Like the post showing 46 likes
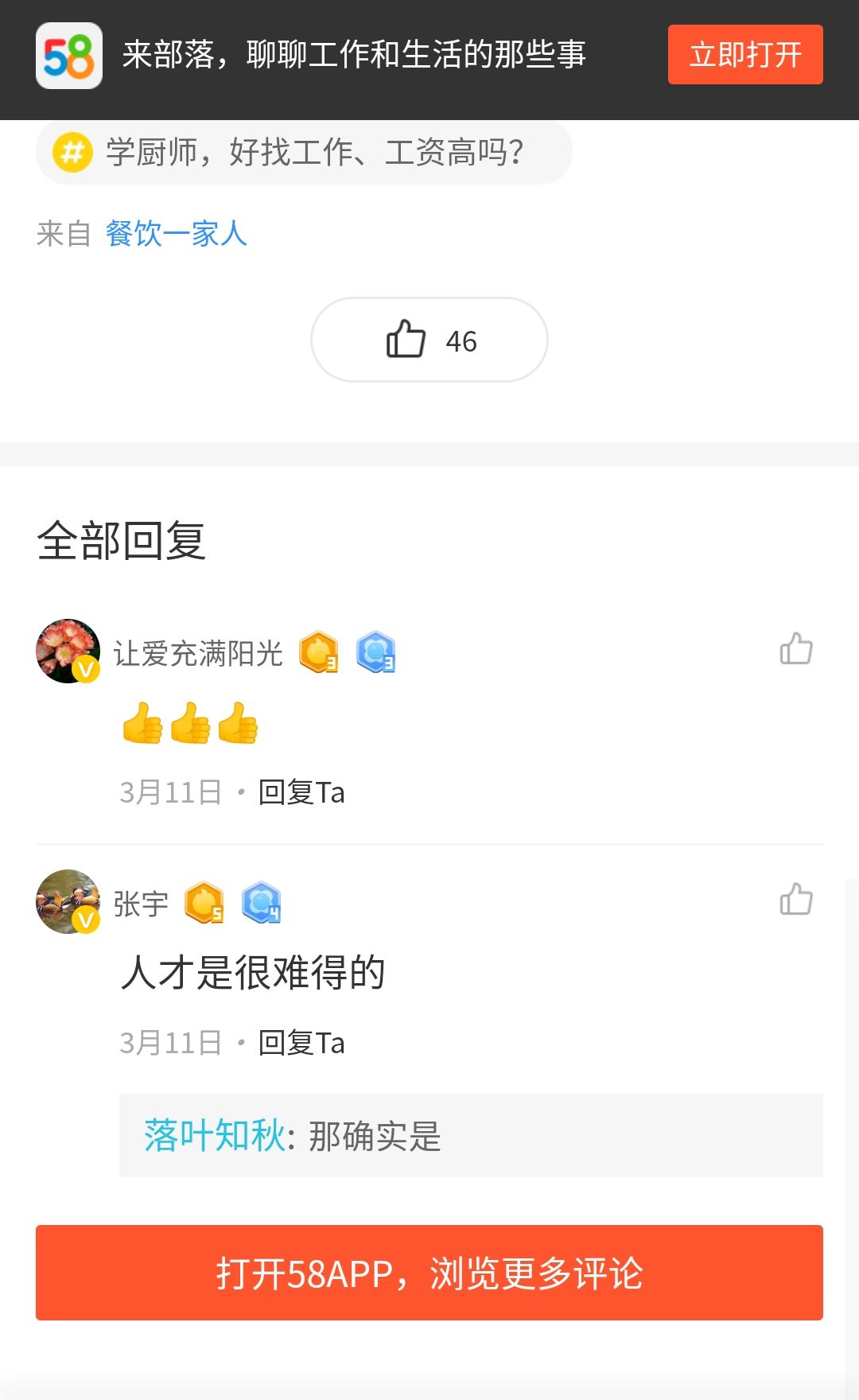 (x=428, y=340)
